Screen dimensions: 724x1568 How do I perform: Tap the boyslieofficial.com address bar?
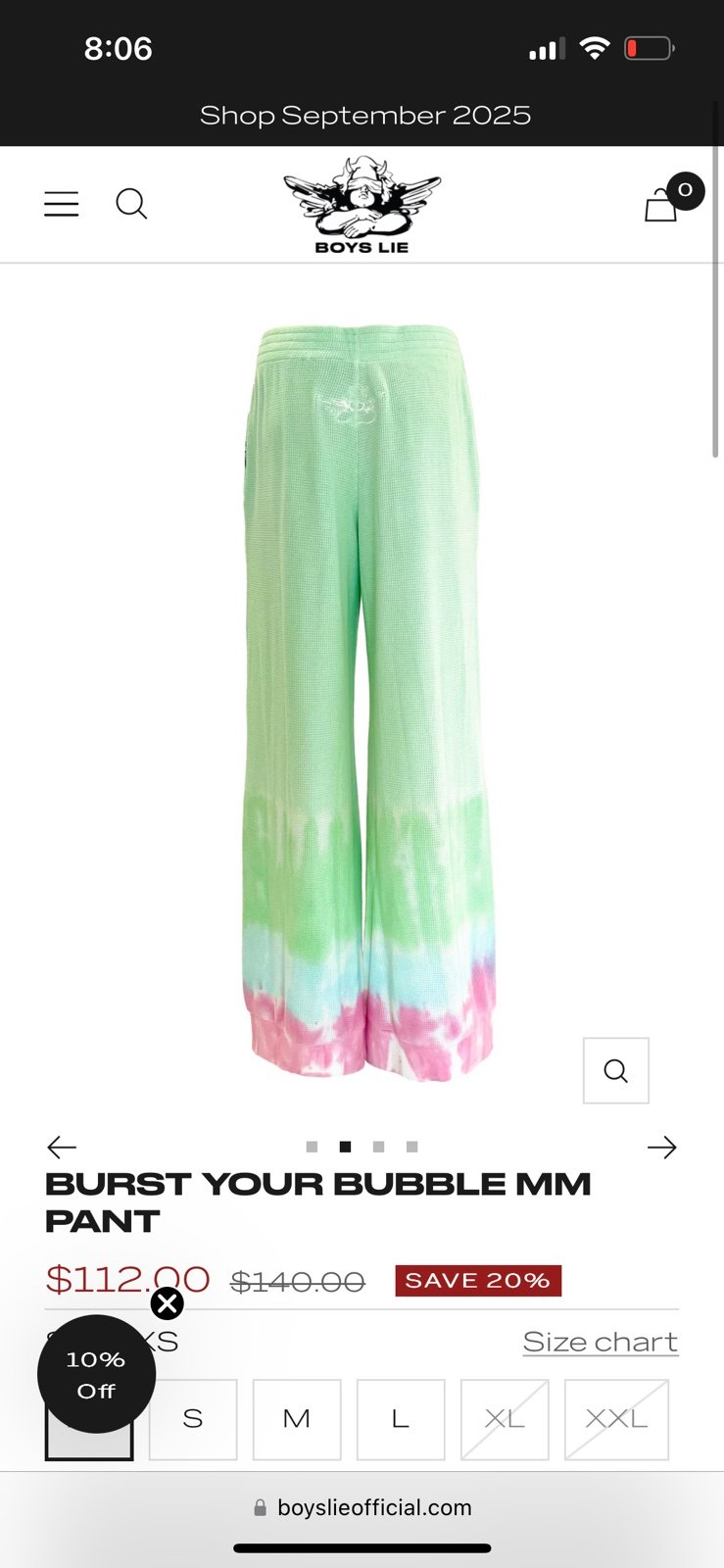(362, 1507)
